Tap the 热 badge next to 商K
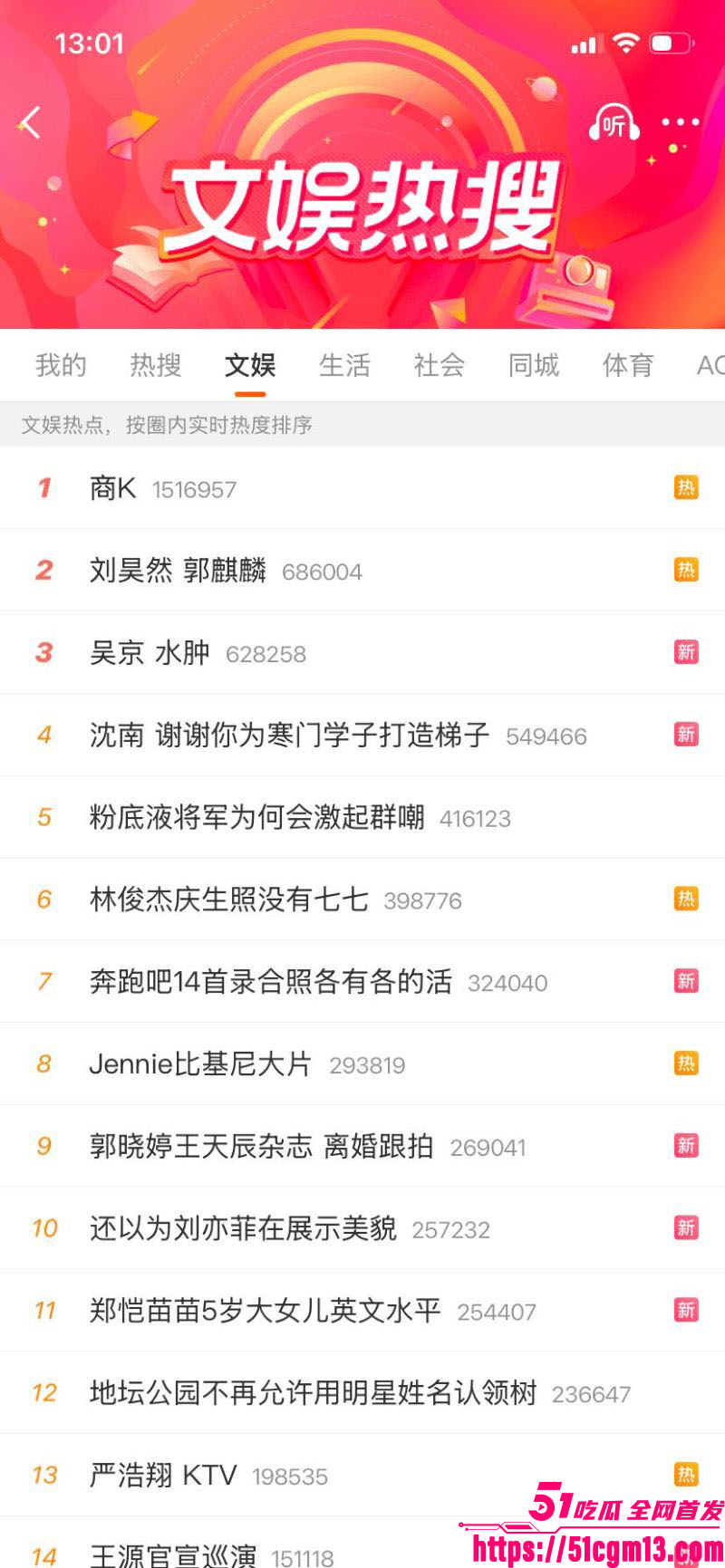The width and height of the screenshot is (725, 1568). pyautogui.click(x=687, y=487)
